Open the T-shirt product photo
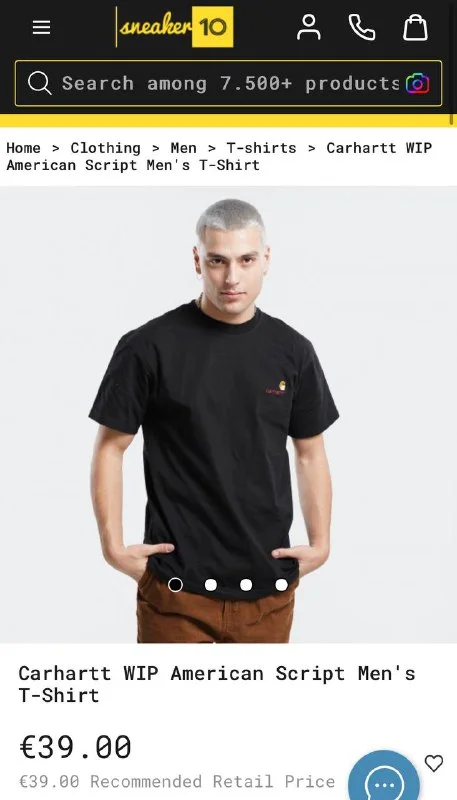 228,414
